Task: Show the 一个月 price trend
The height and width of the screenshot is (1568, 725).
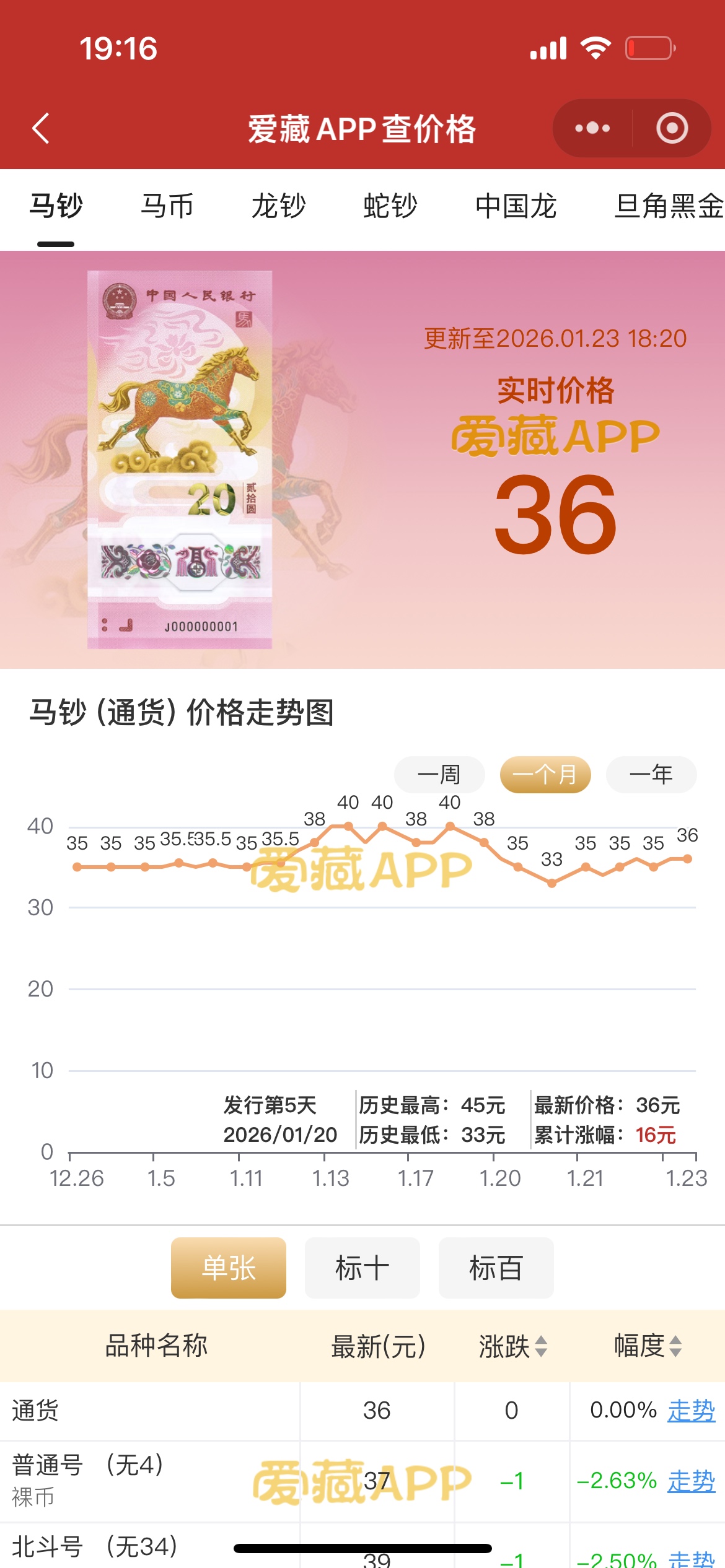Action: coord(545,775)
